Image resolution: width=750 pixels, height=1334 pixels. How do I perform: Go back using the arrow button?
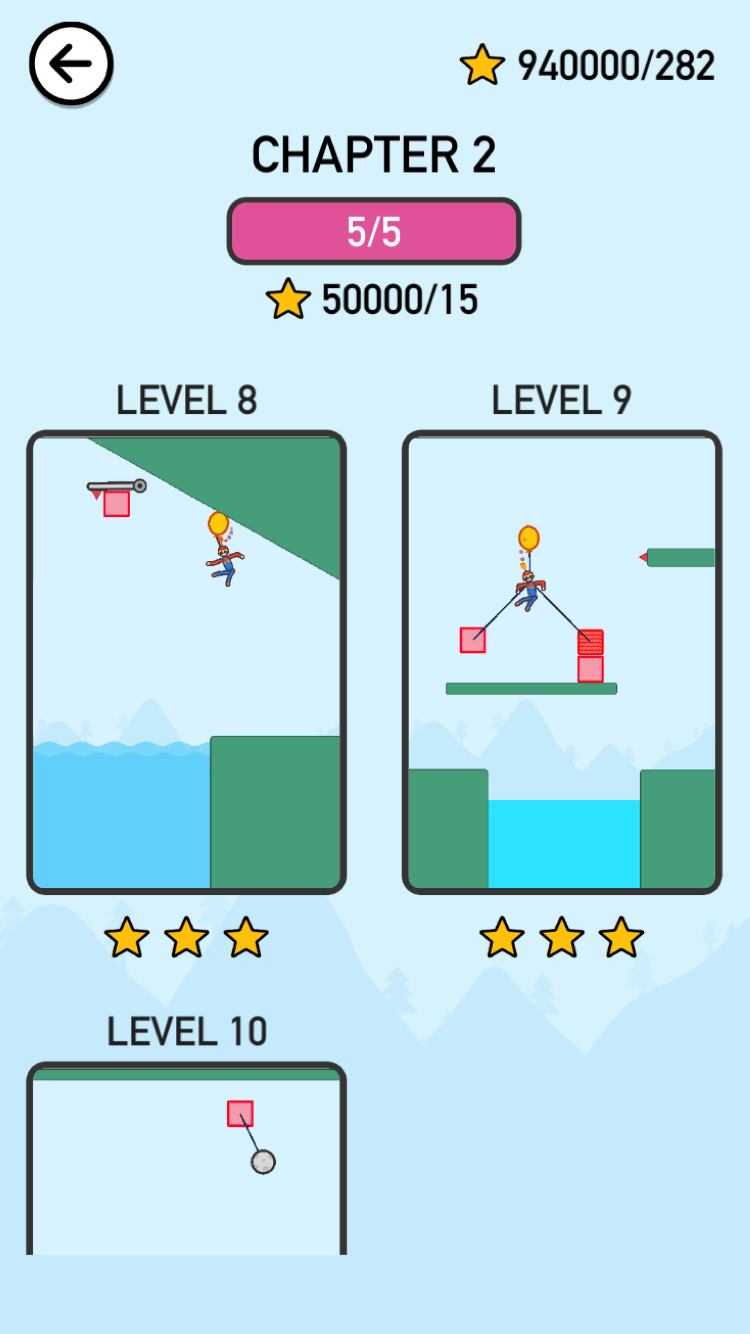tap(71, 64)
